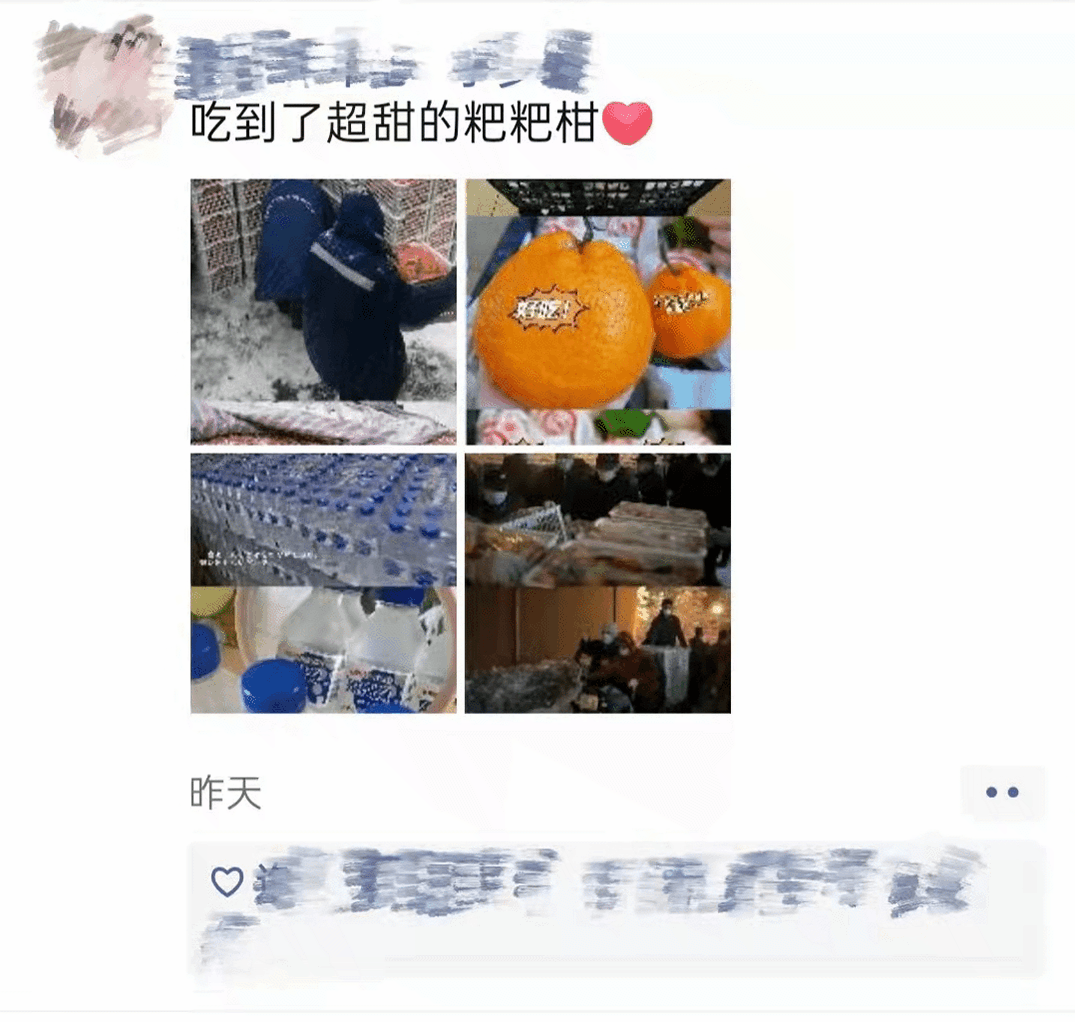Open the poster's blurred profile avatar
Viewport: 1075px width, 1022px height.
[x=103, y=85]
